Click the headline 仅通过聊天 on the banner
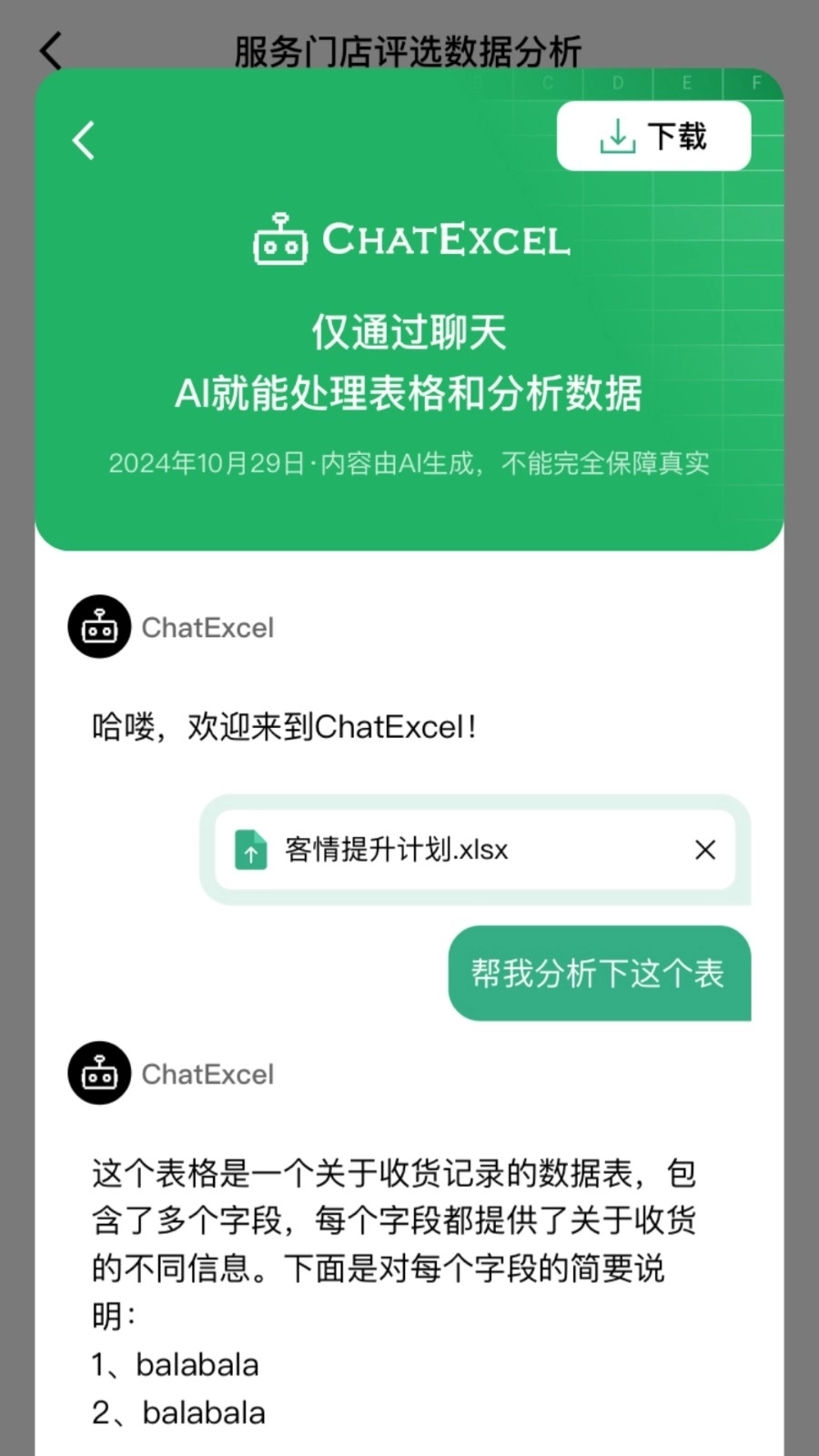819x1456 pixels. click(x=409, y=333)
